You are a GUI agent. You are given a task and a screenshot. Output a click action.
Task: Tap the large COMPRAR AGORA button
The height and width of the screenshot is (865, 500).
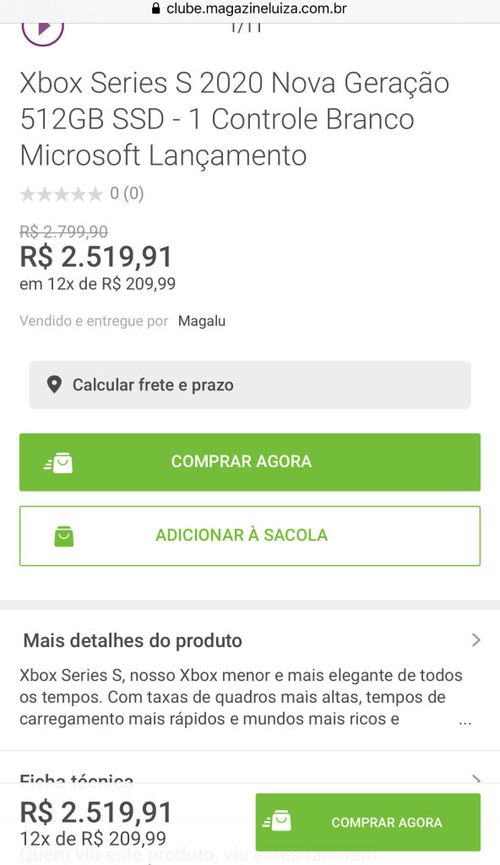(x=250, y=462)
